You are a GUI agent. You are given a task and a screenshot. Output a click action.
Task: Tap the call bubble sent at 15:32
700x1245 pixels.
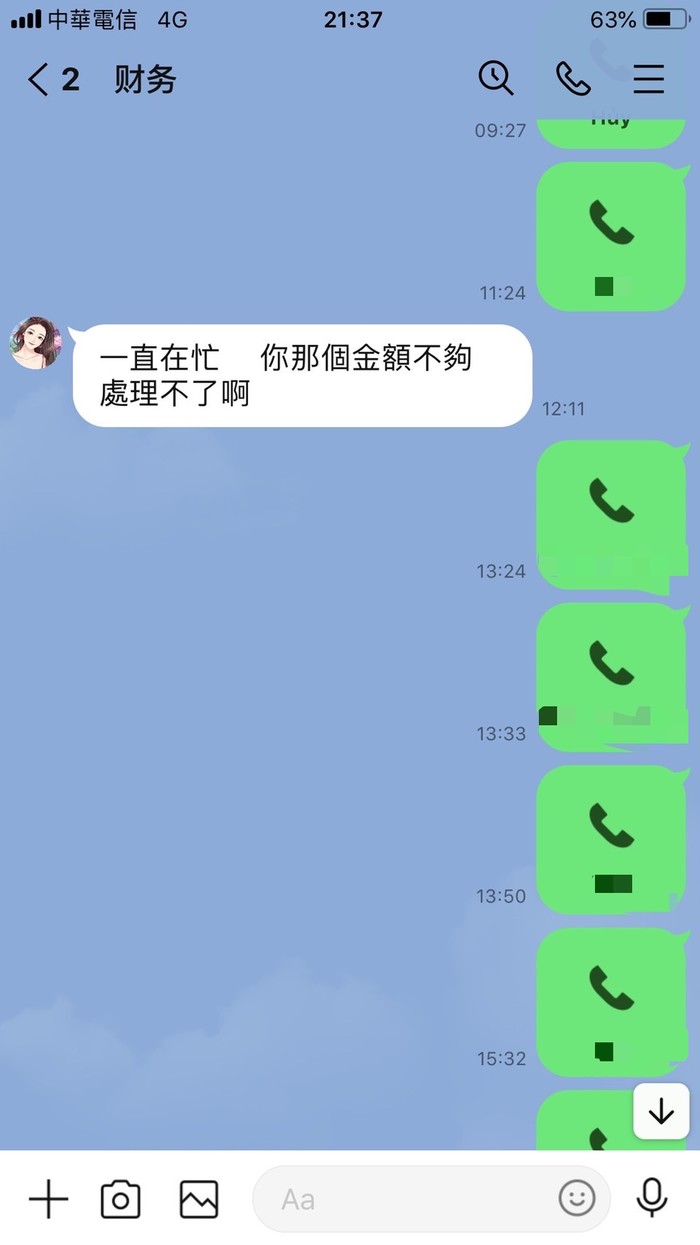pos(611,1002)
